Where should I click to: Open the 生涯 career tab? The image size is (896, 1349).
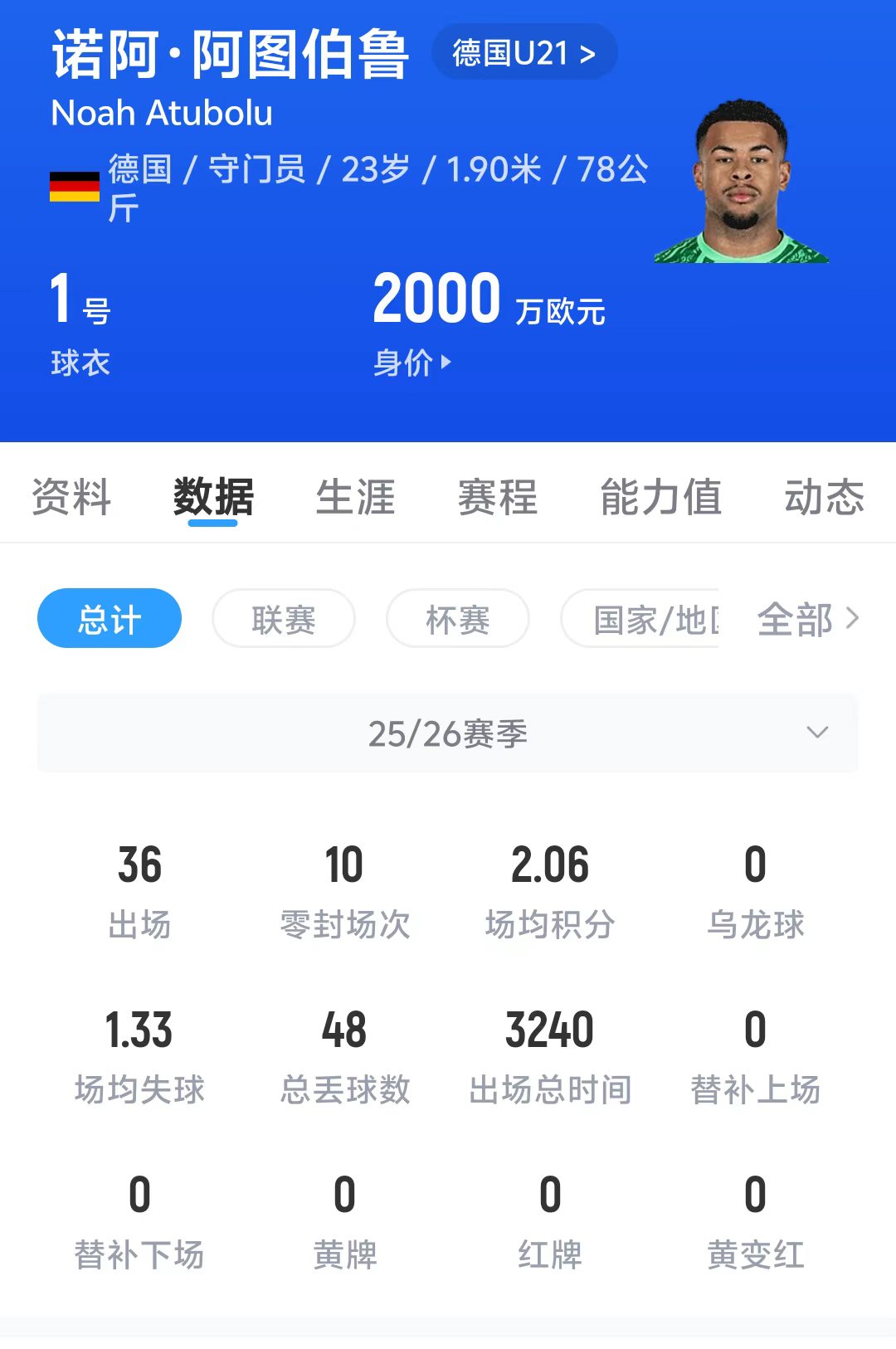pos(355,498)
